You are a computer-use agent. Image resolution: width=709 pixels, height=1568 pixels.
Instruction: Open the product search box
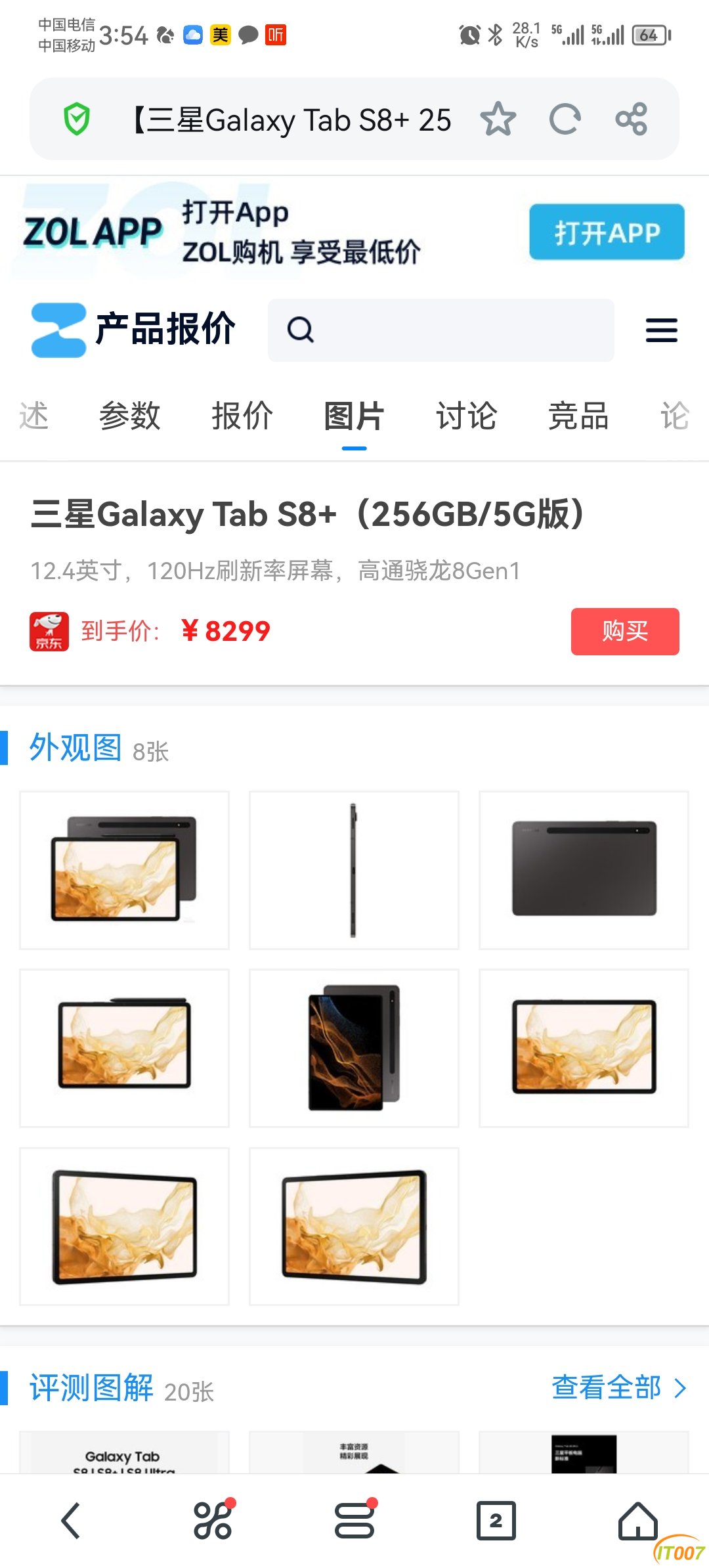pyautogui.click(x=440, y=330)
